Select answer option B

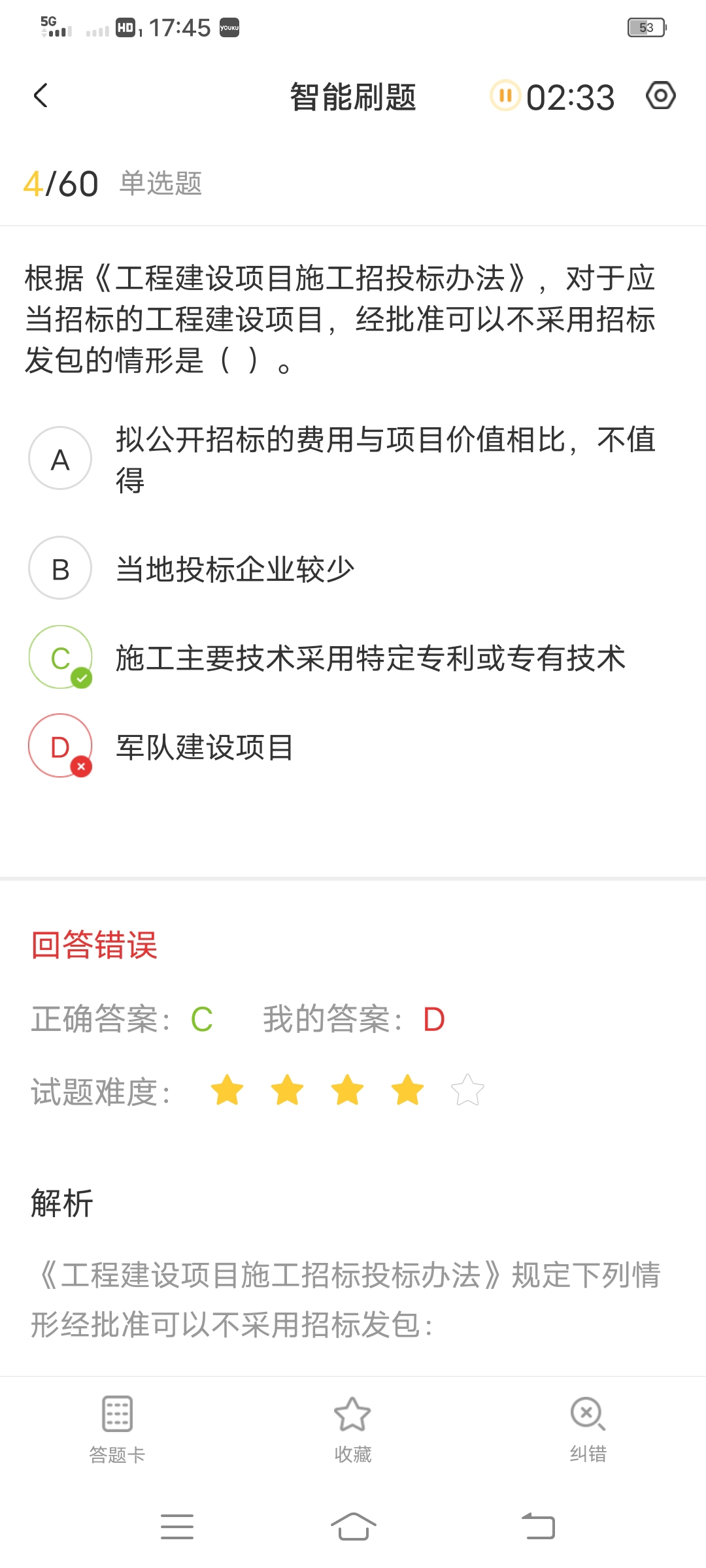(x=60, y=568)
